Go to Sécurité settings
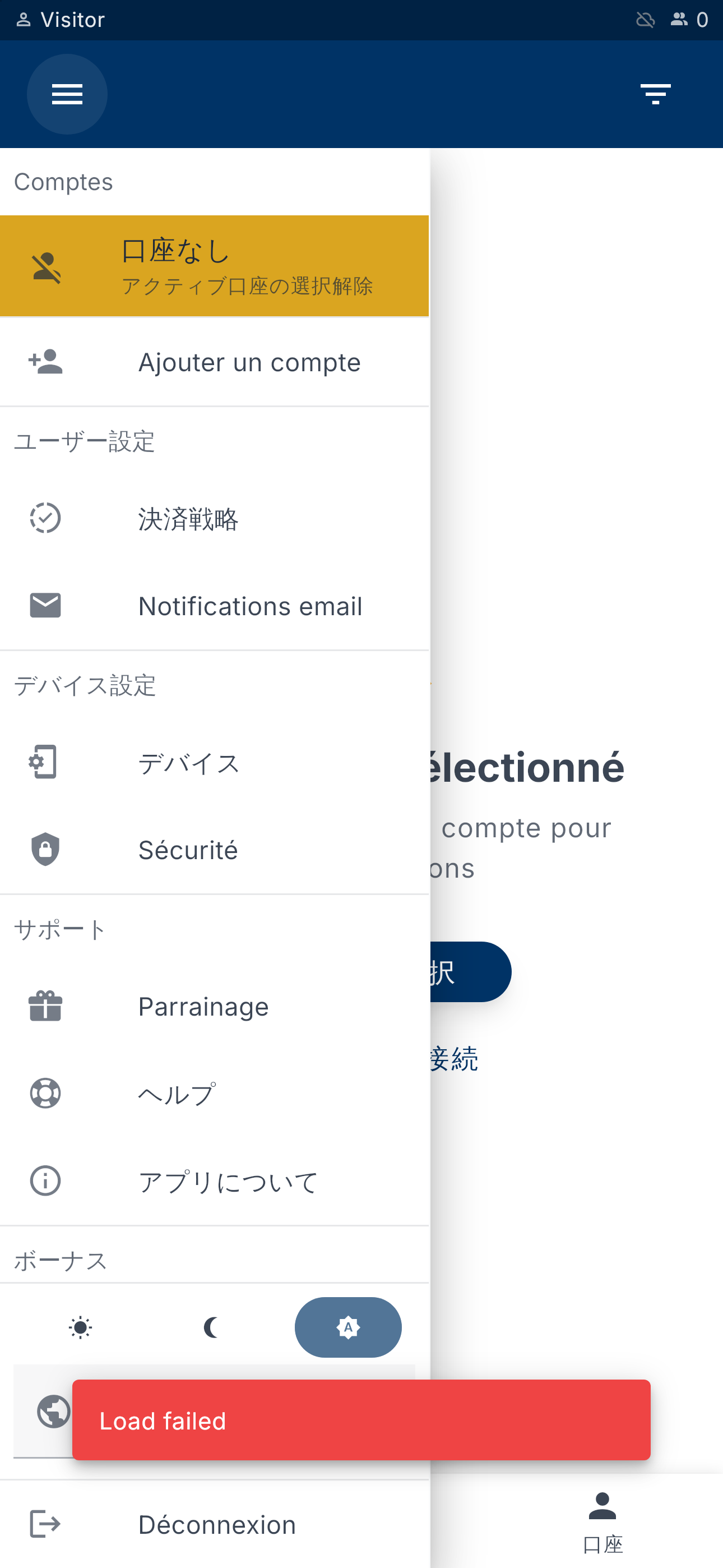Viewport: 723px width, 1568px height. click(x=214, y=850)
